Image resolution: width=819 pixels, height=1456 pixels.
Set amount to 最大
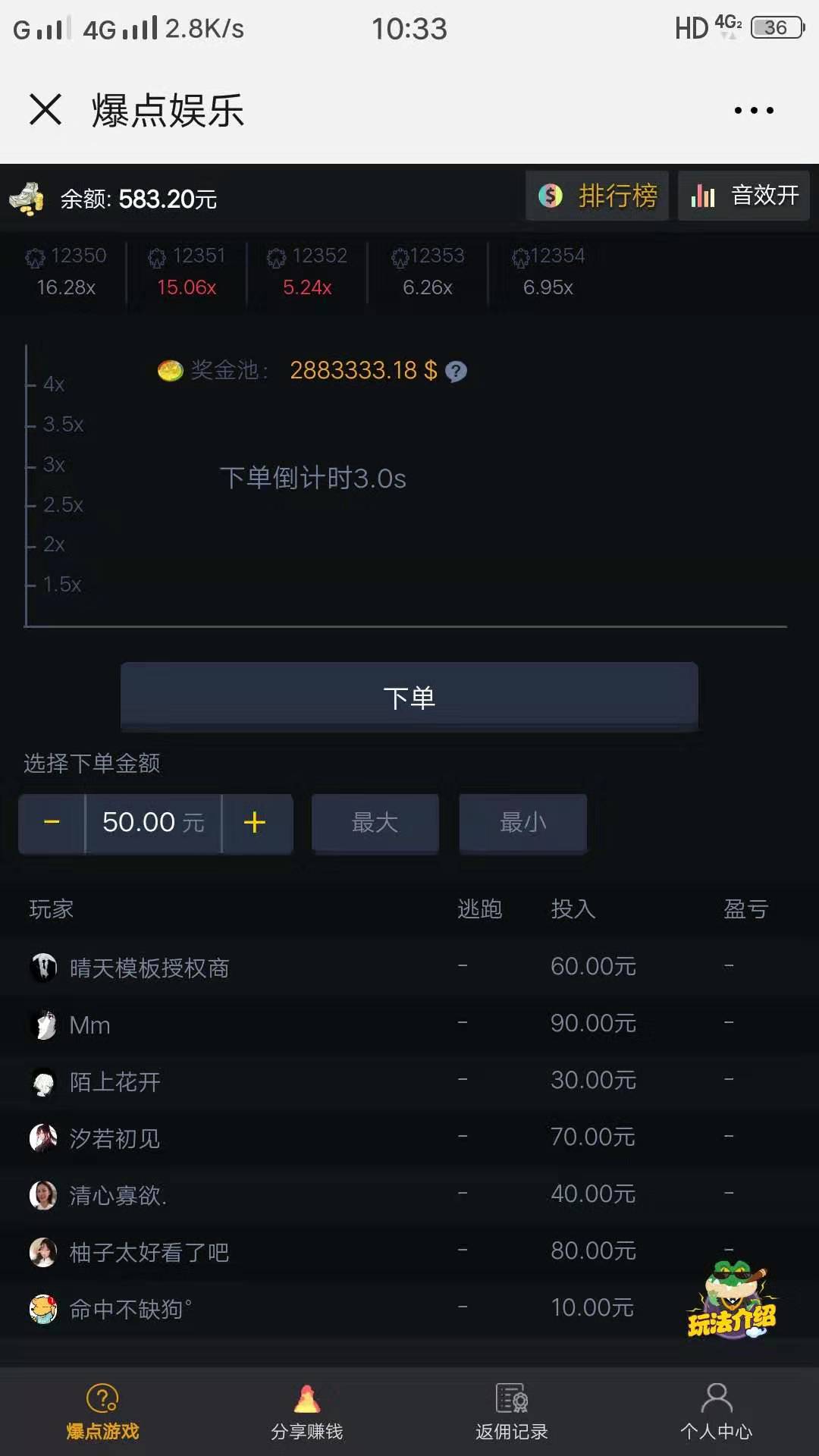point(375,823)
